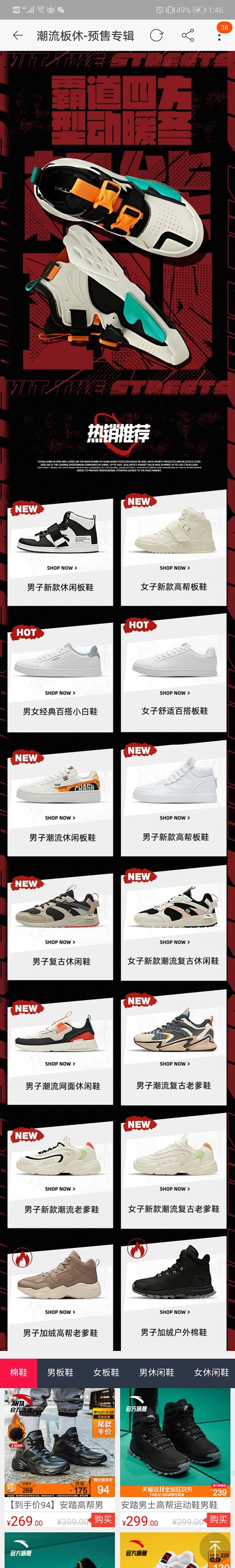The image size is (235, 1568).
Task: Tap 购买 on the ¥299 shoe listing
Action: (x=218, y=1519)
